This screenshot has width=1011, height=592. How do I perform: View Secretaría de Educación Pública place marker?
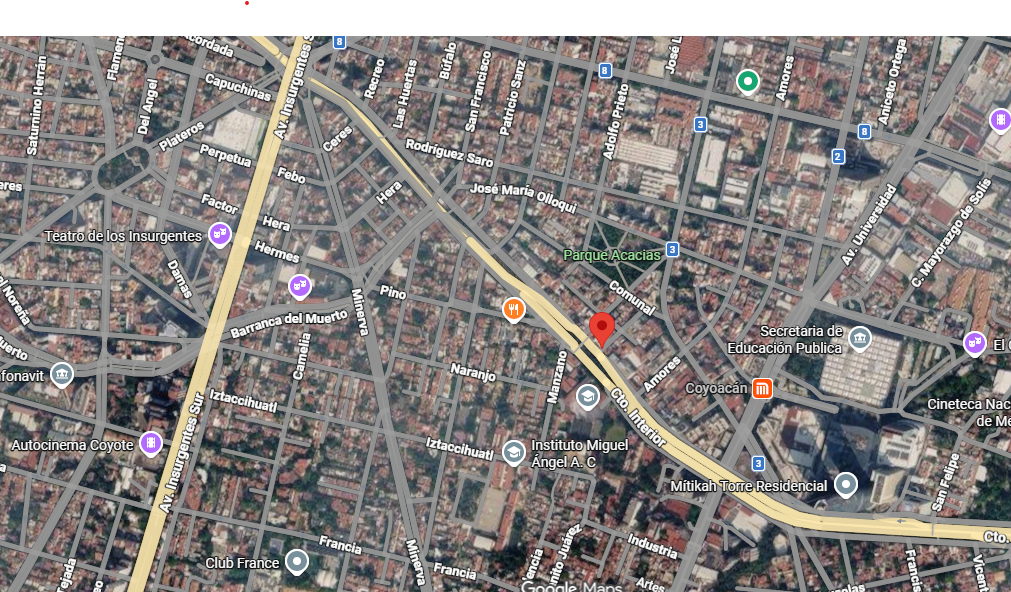859,340
